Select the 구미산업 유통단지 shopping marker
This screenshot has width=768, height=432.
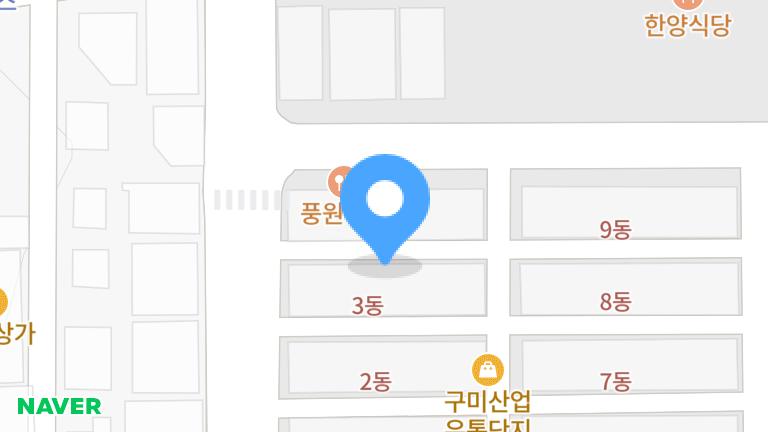tap(488, 371)
